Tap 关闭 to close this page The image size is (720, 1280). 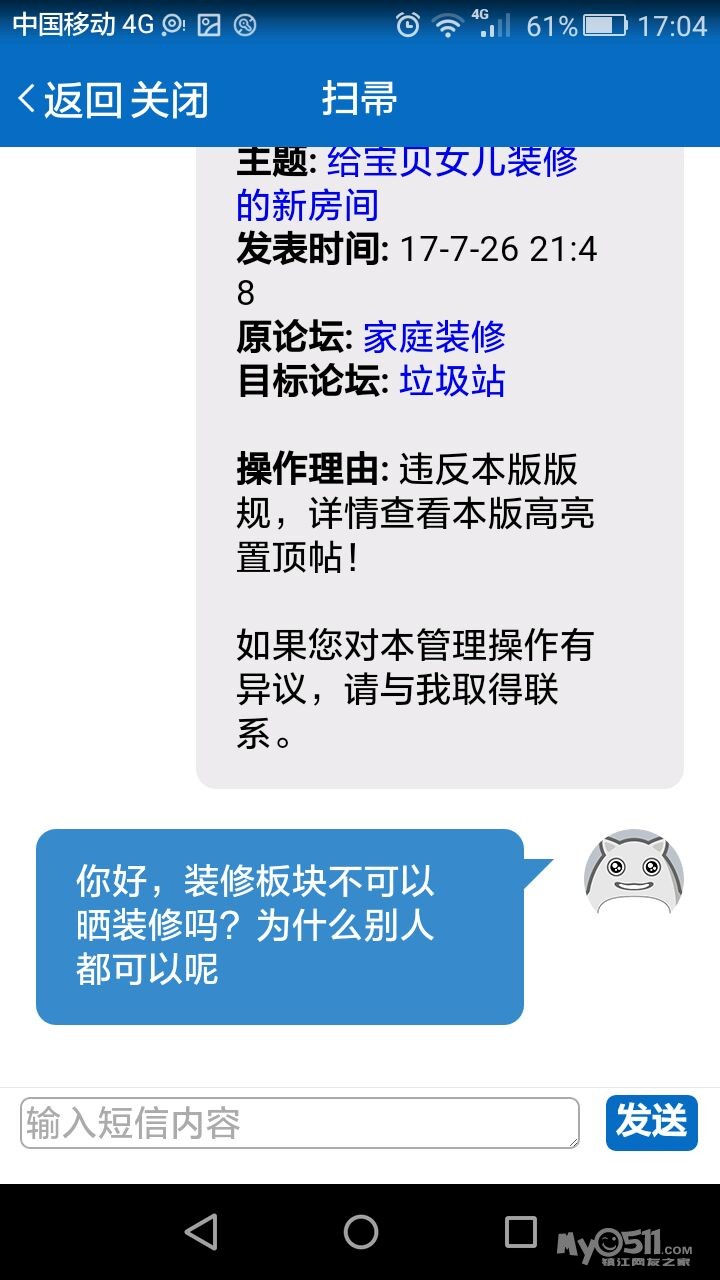click(x=167, y=100)
